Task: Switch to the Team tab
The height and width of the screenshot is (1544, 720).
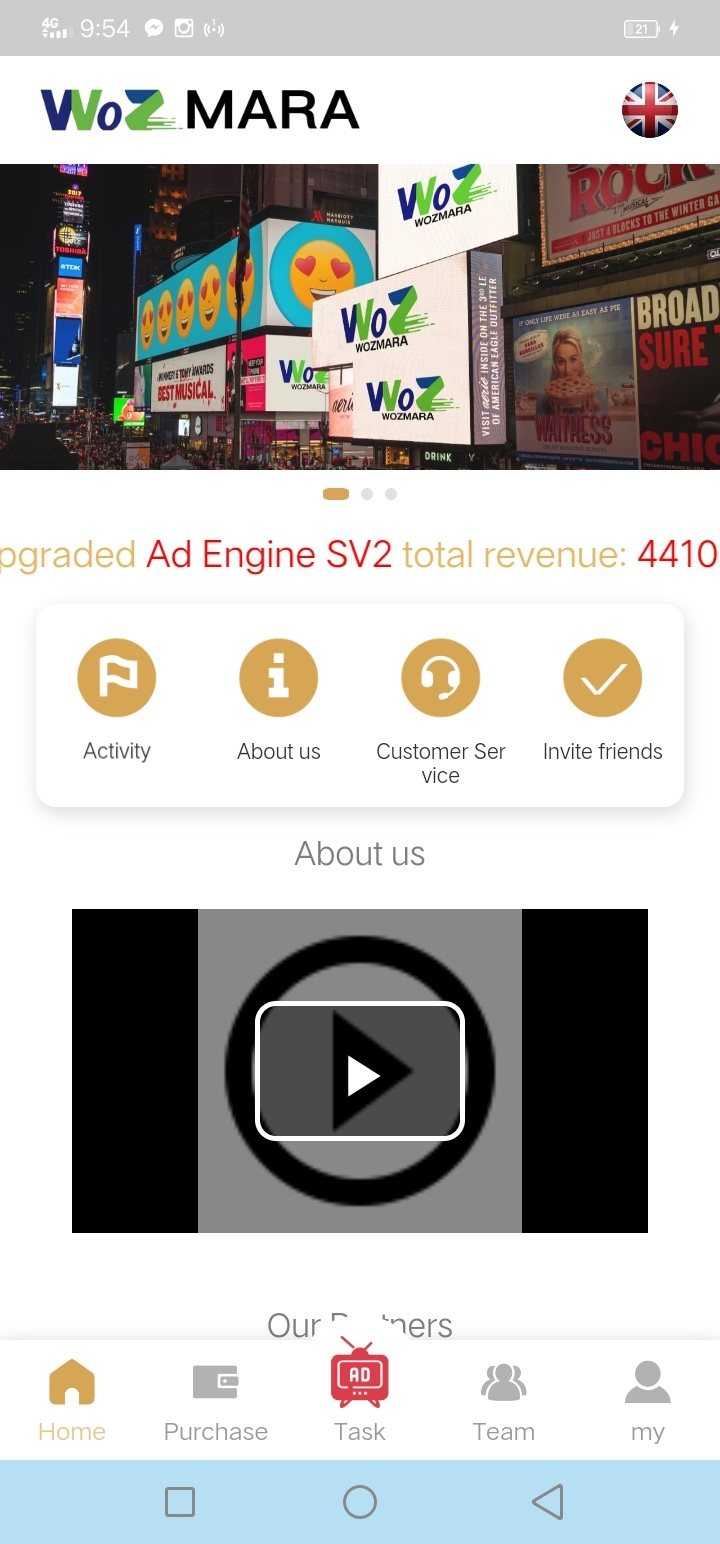Action: pos(504,1401)
